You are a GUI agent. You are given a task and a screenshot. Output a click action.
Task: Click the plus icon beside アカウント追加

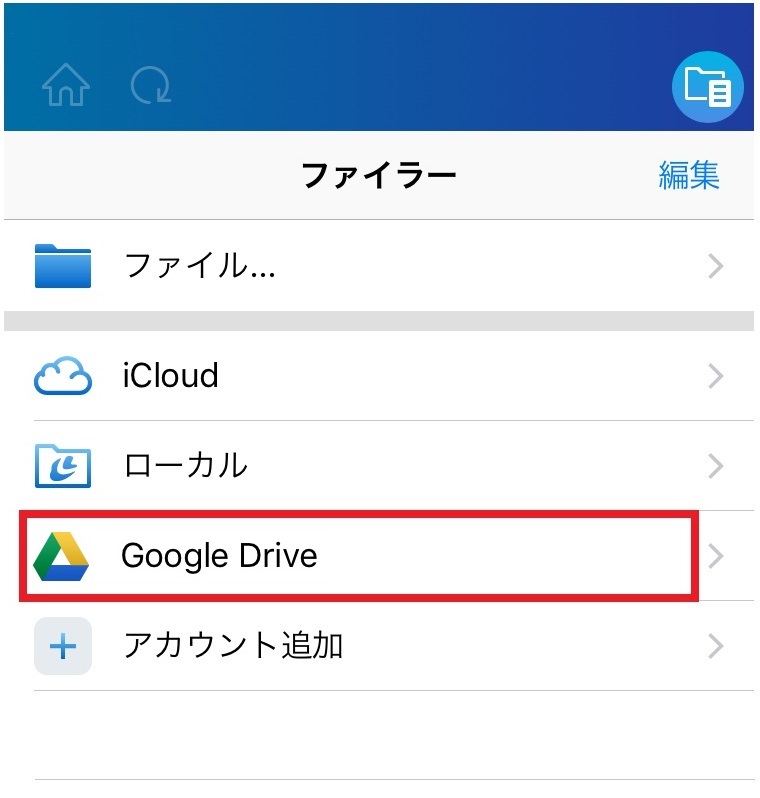(63, 645)
